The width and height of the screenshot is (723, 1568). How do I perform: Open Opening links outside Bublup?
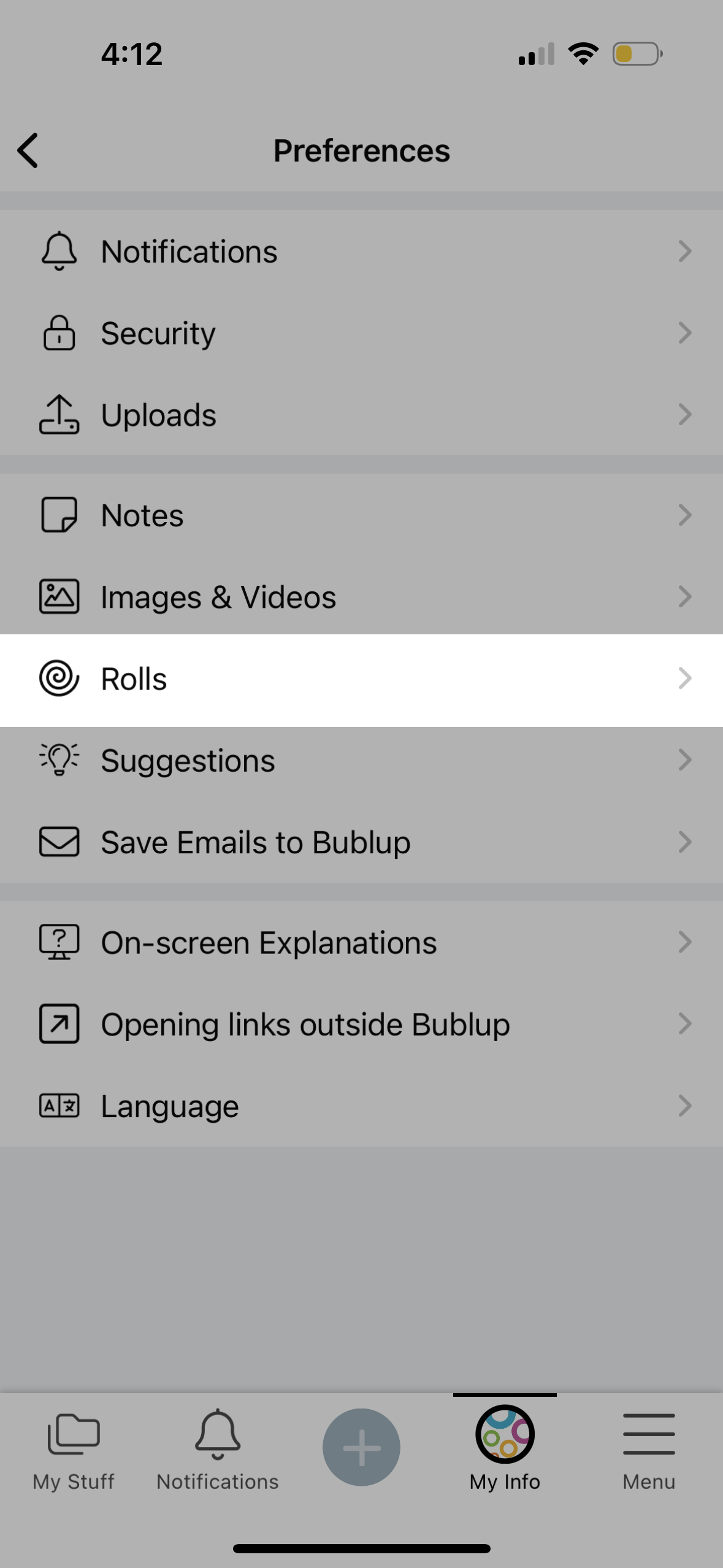(x=361, y=1024)
